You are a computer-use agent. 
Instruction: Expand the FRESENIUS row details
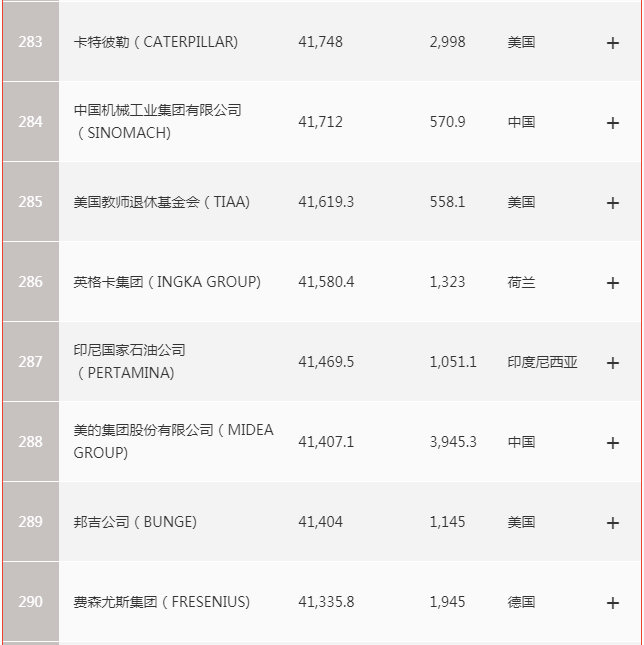[613, 603]
